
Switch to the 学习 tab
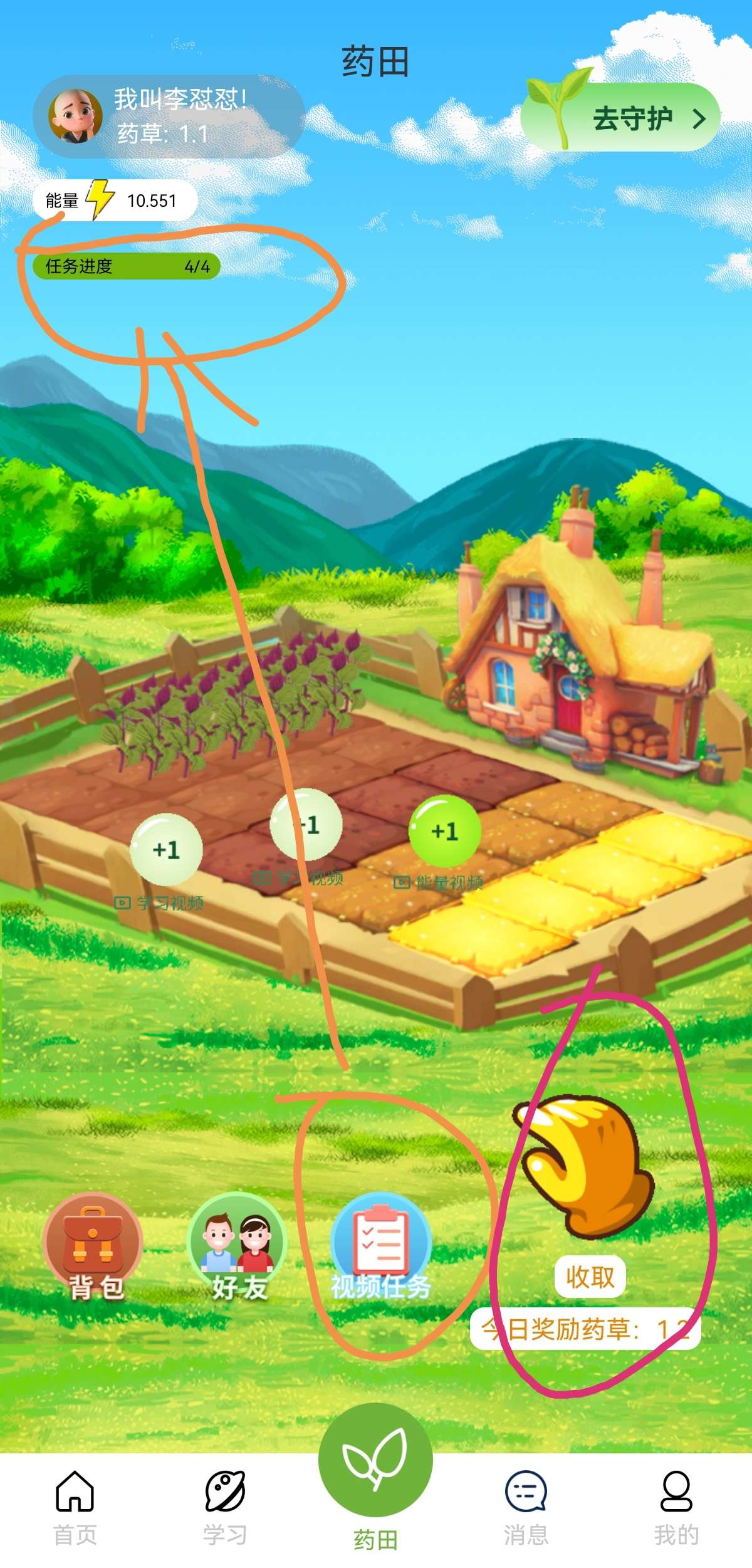tap(225, 1507)
